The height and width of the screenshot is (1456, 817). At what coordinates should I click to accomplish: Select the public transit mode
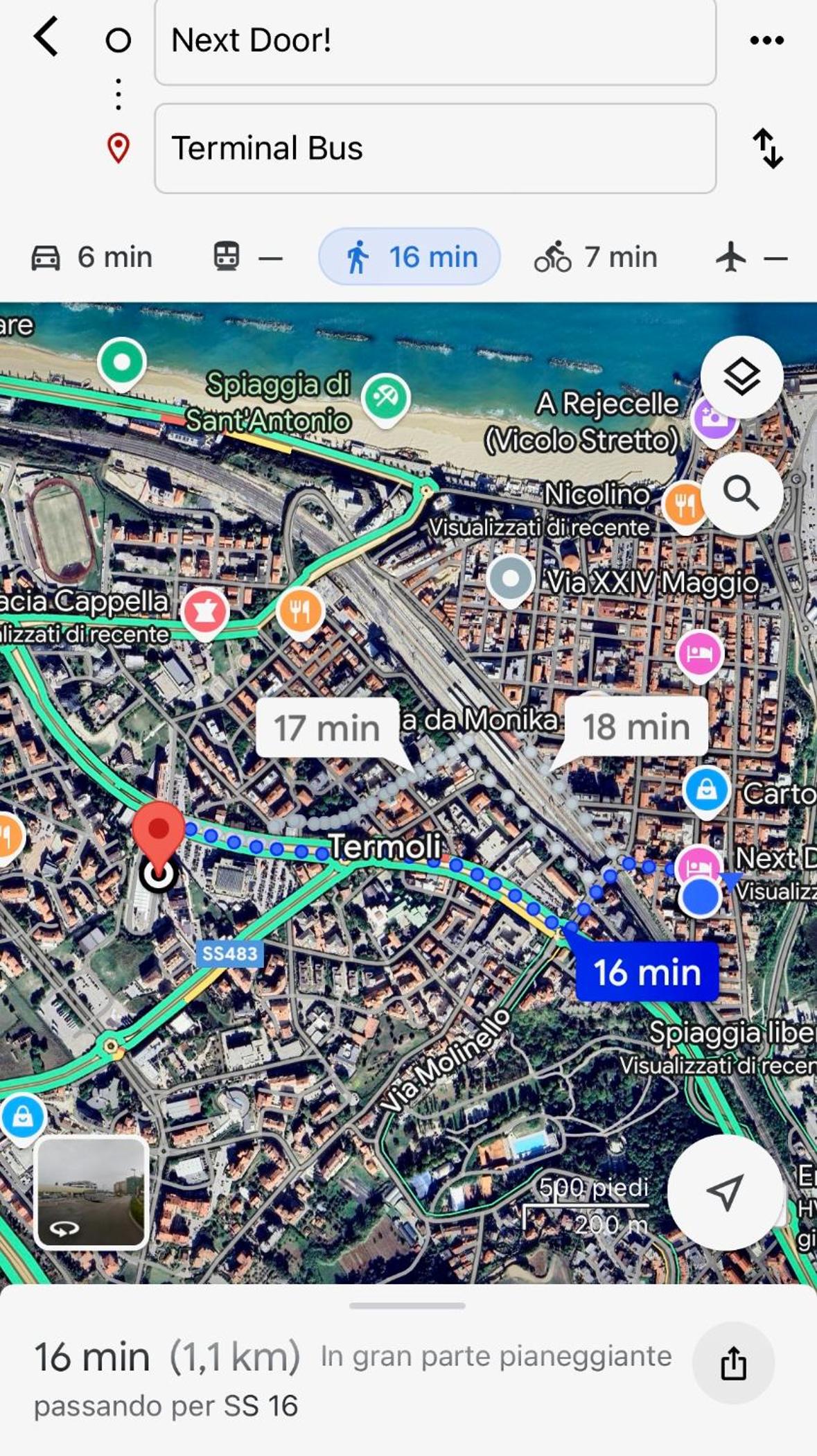point(247,257)
